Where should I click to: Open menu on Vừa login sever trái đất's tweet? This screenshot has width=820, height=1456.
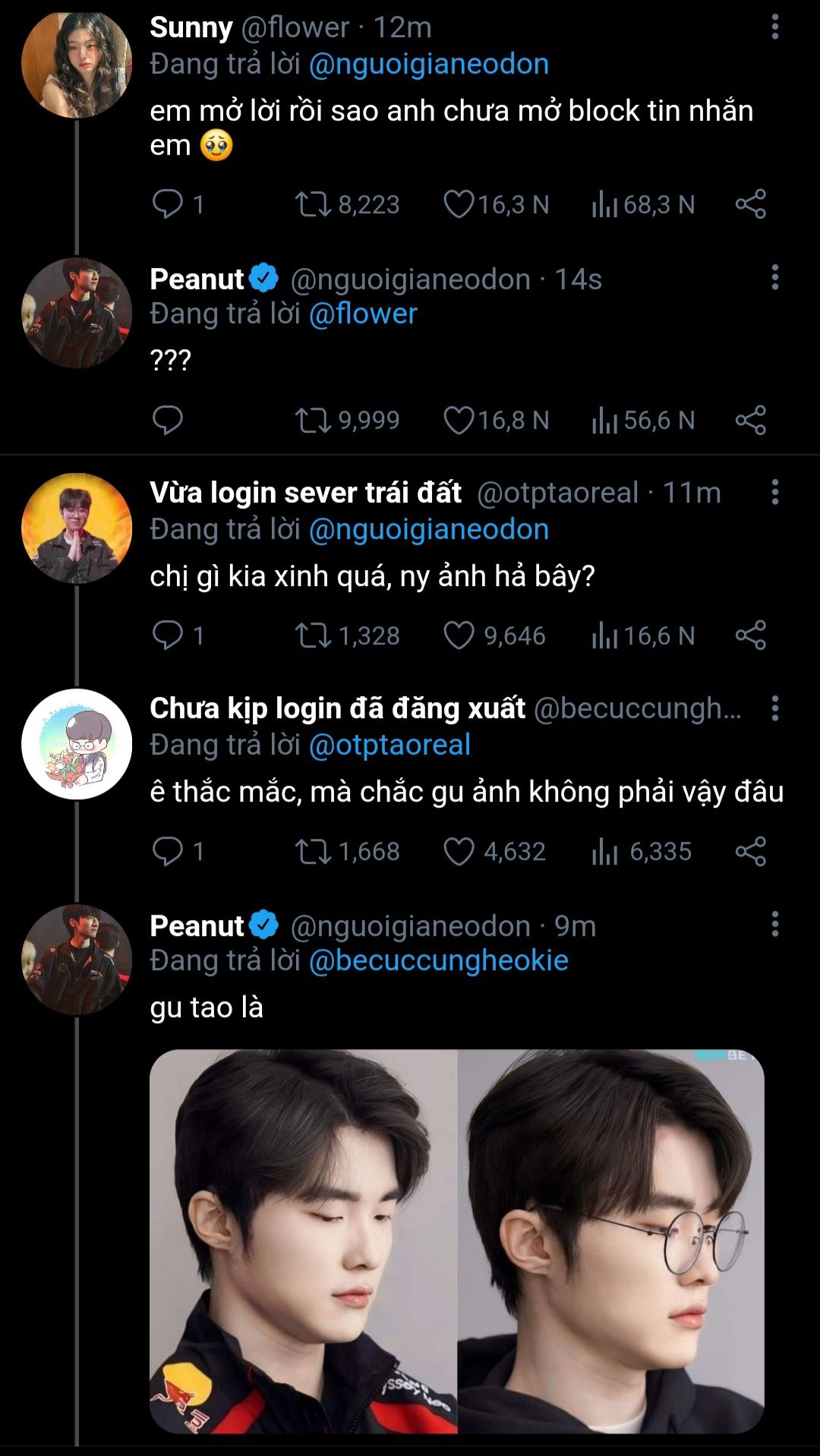774,493
